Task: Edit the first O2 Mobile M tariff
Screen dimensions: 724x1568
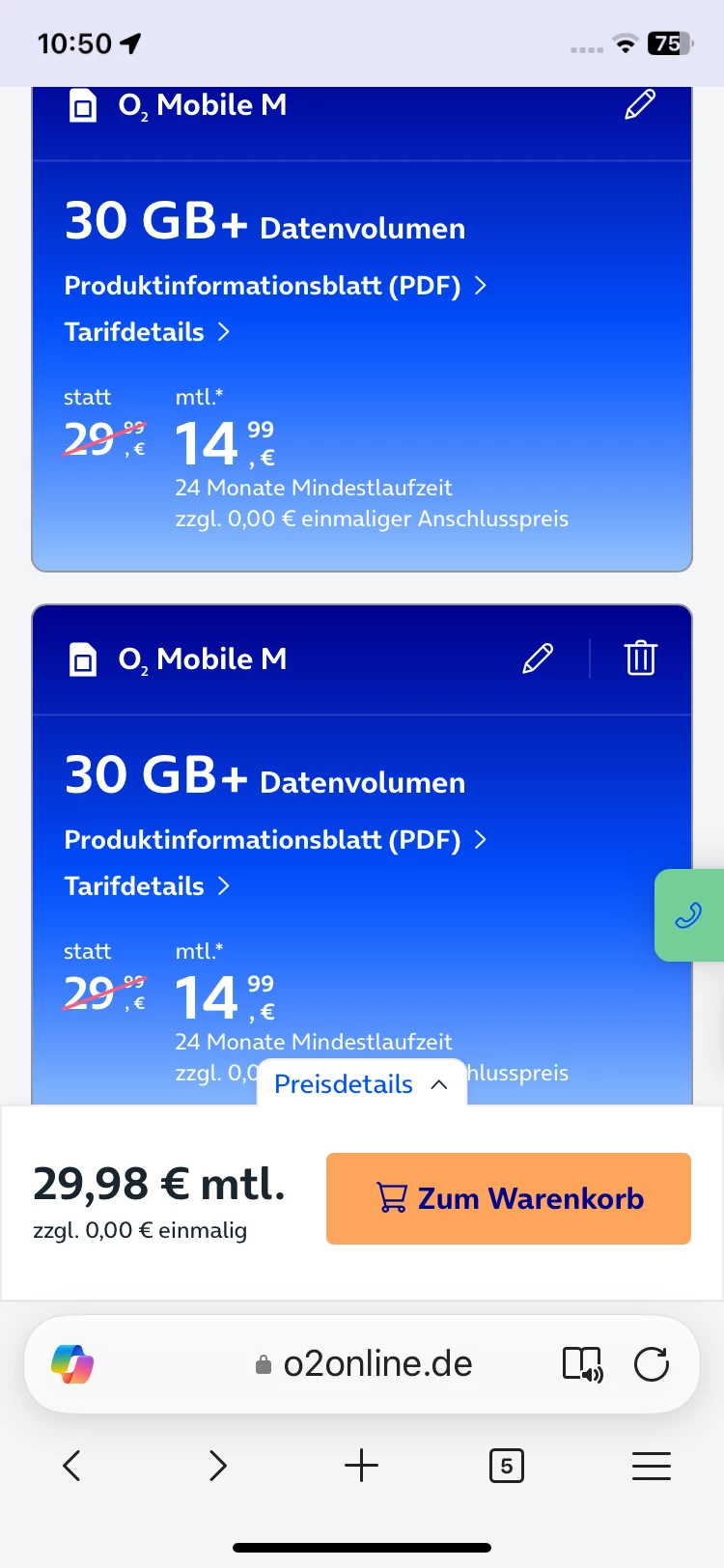Action: pyautogui.click(x=640, y=104)
